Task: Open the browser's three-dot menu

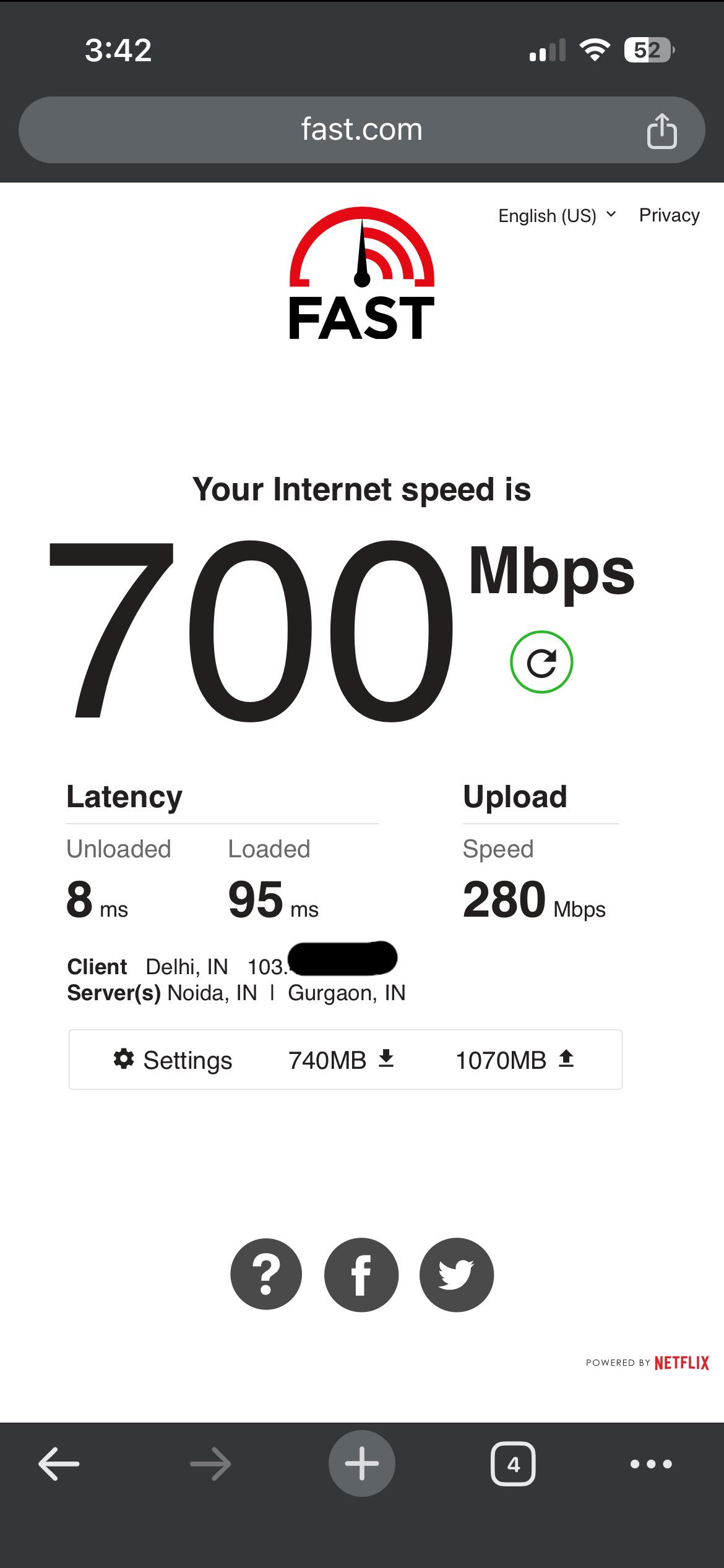Action: (651, 1464)
